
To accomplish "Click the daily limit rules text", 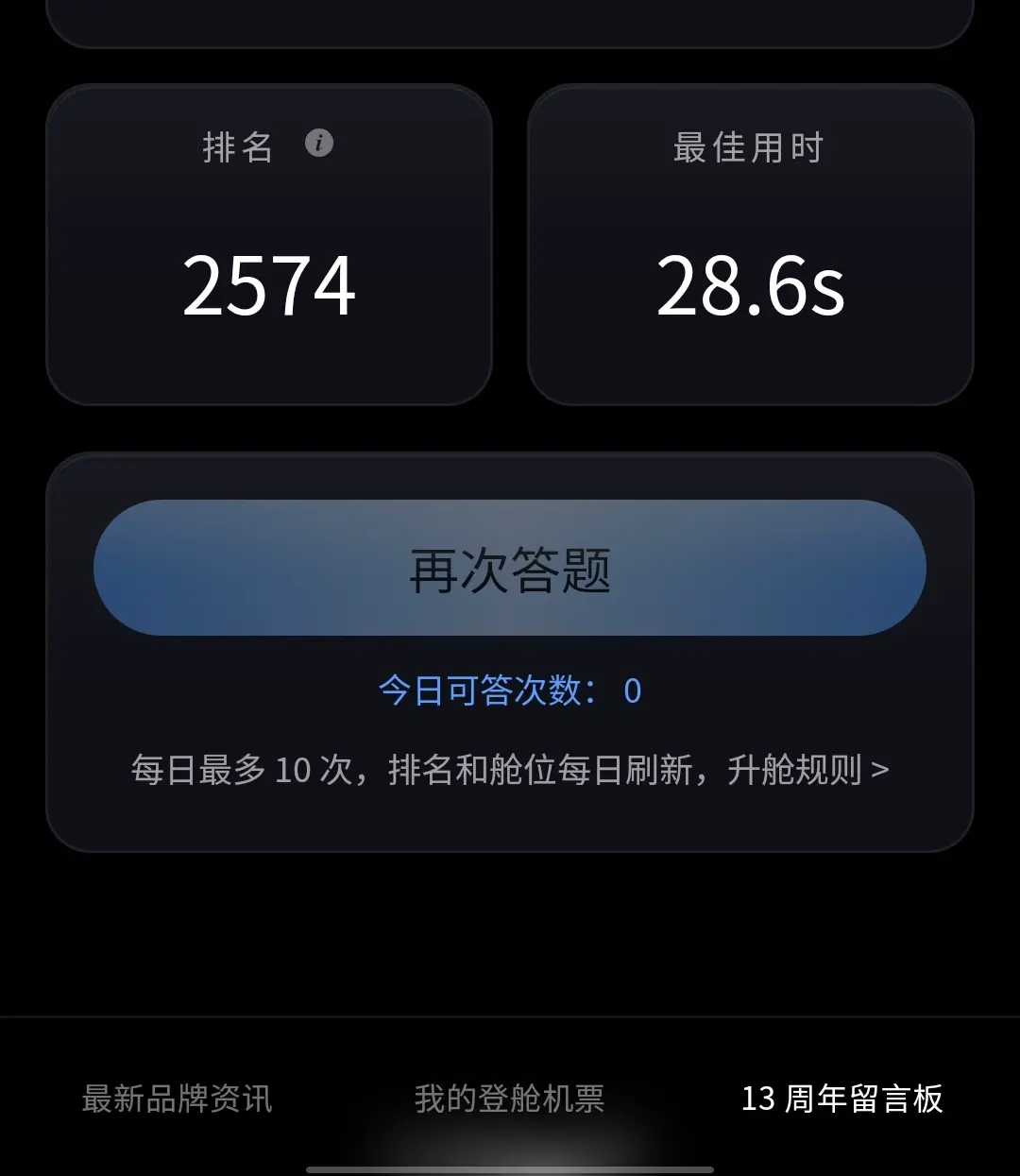I will 510,769.
